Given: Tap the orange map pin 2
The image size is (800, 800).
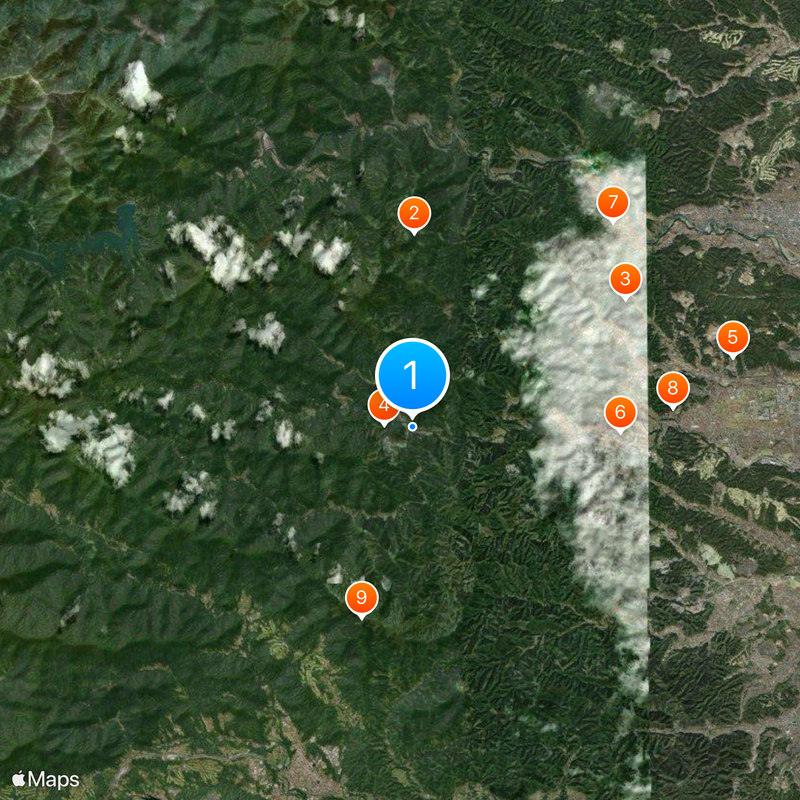Looking at the screenshot, I should coord(414,213).
